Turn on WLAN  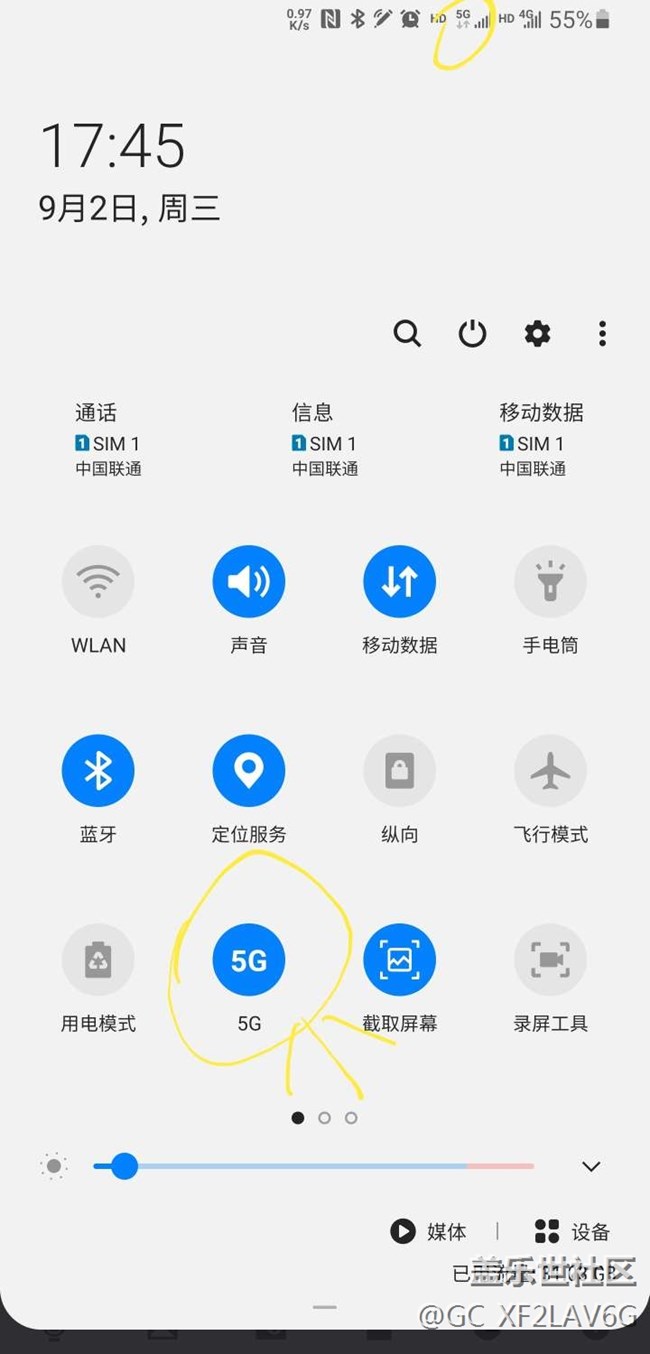[98, 581]
